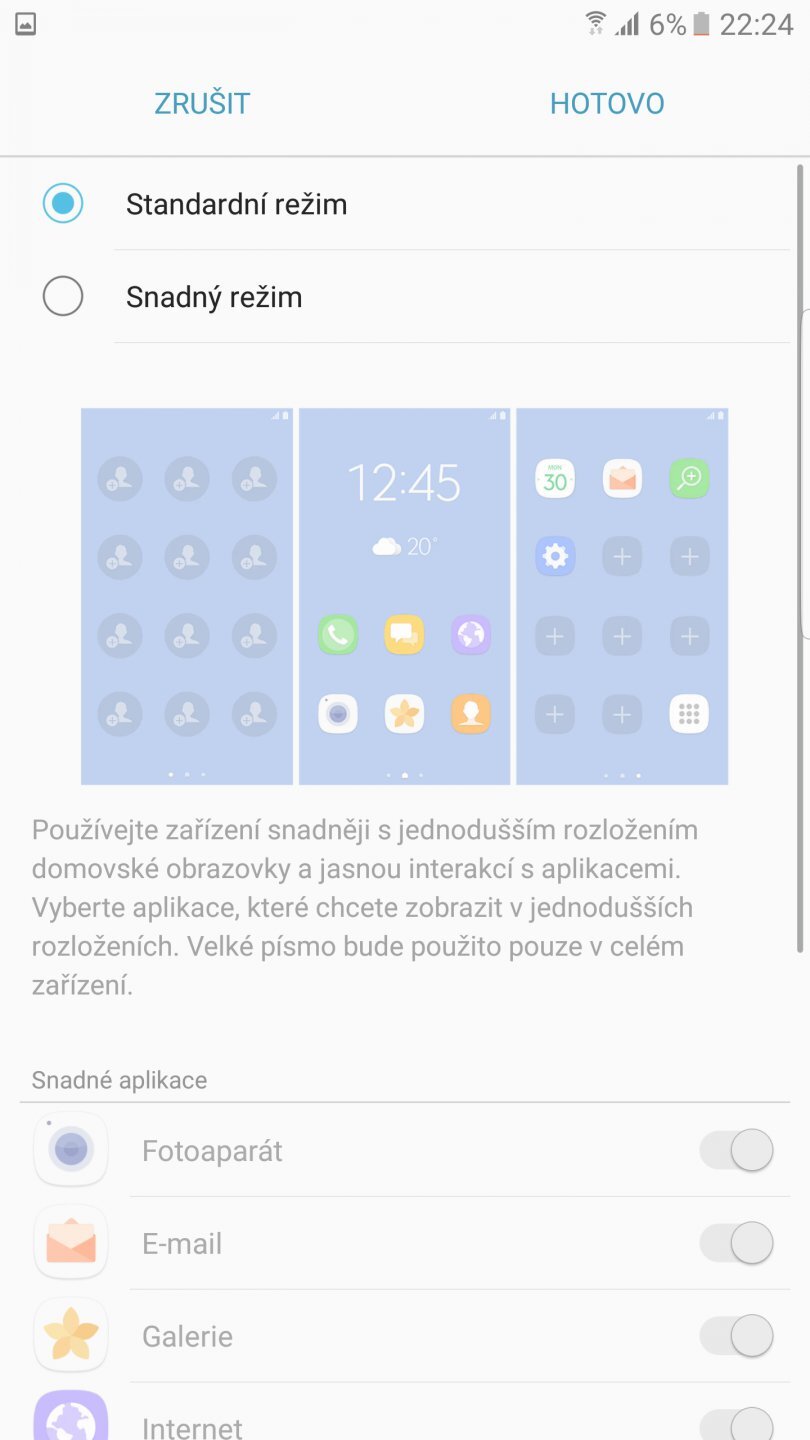Viewport: 810px width, 1440px height.
Task: Click the Internet globe icon
Action: [x=70, y=1423]
